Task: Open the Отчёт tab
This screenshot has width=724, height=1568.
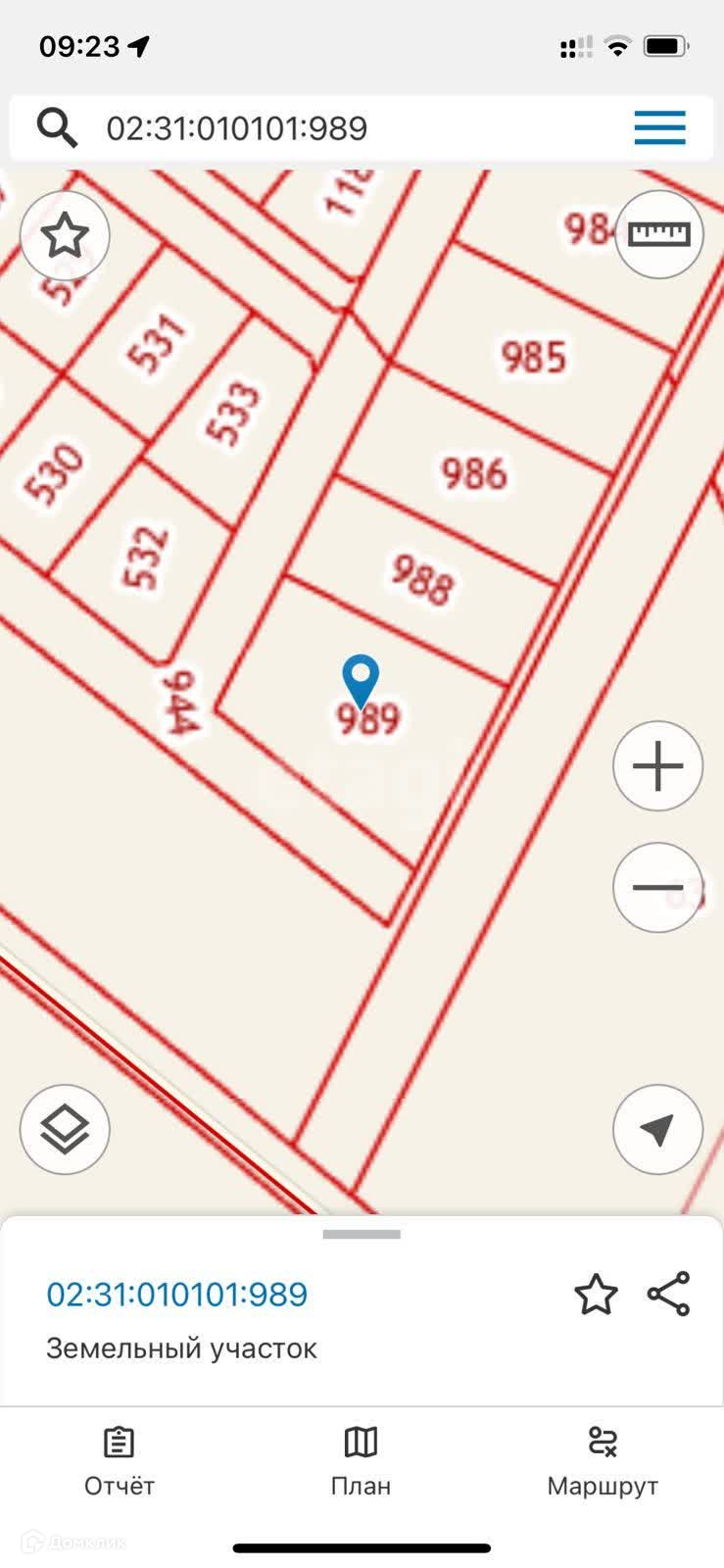Action: click(x=120, y=1462)
